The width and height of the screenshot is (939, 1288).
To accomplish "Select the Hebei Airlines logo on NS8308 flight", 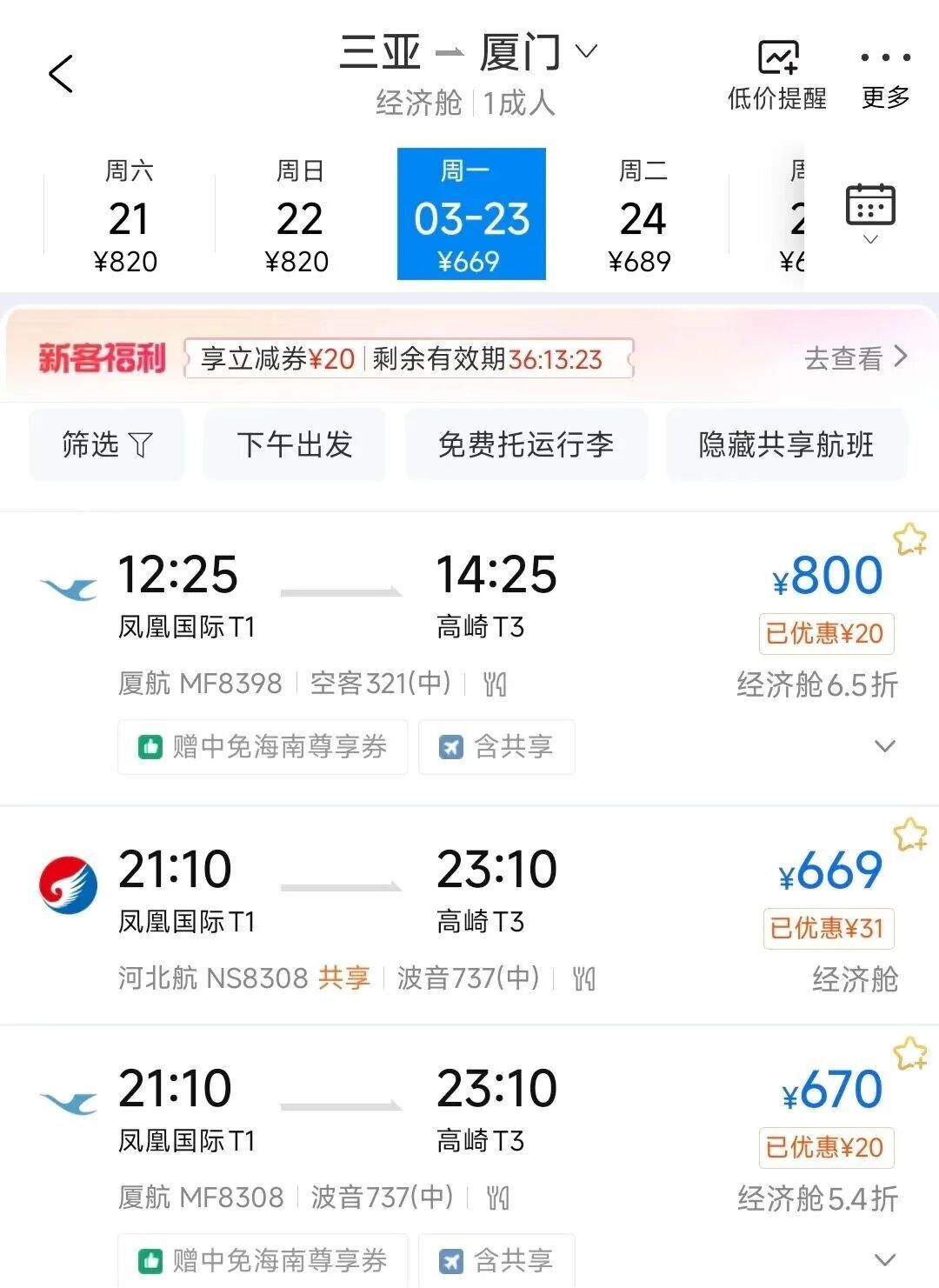I will pyautogui.click(x=68, y=887).
